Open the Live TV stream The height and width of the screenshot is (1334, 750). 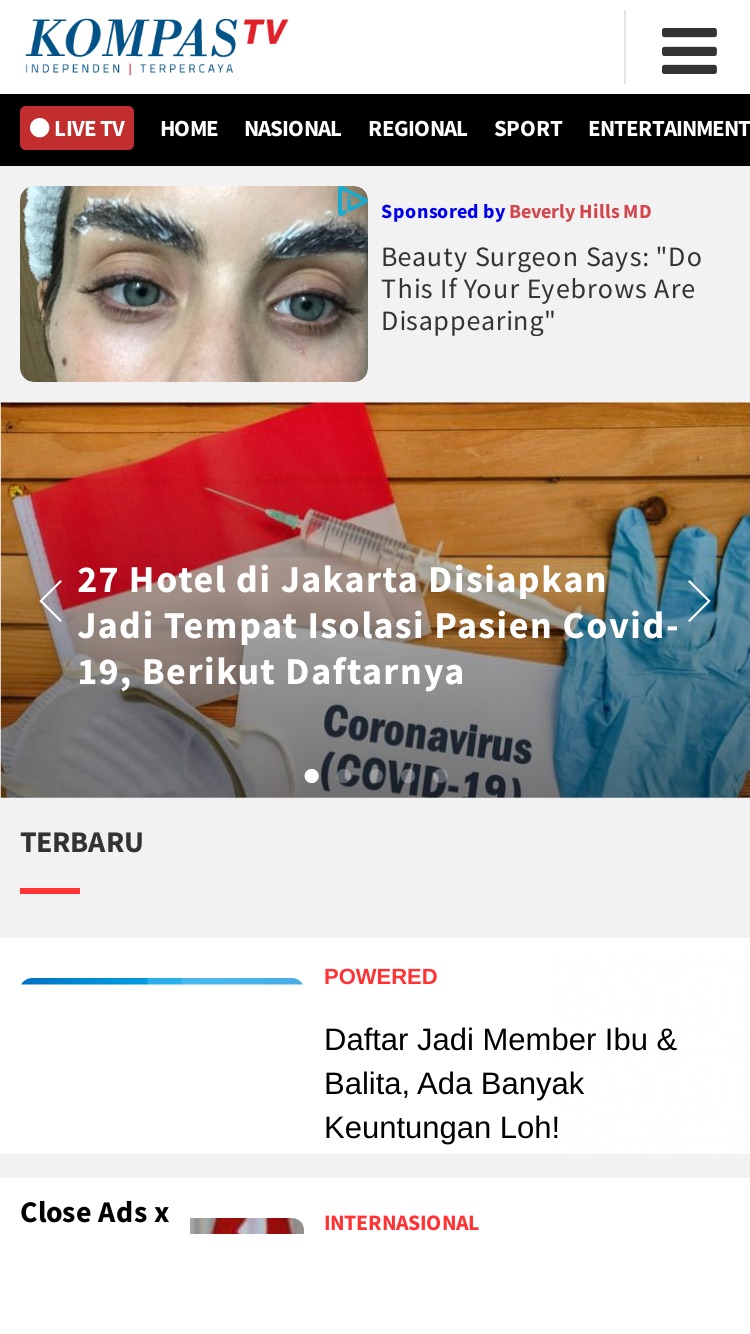point(77,128)
